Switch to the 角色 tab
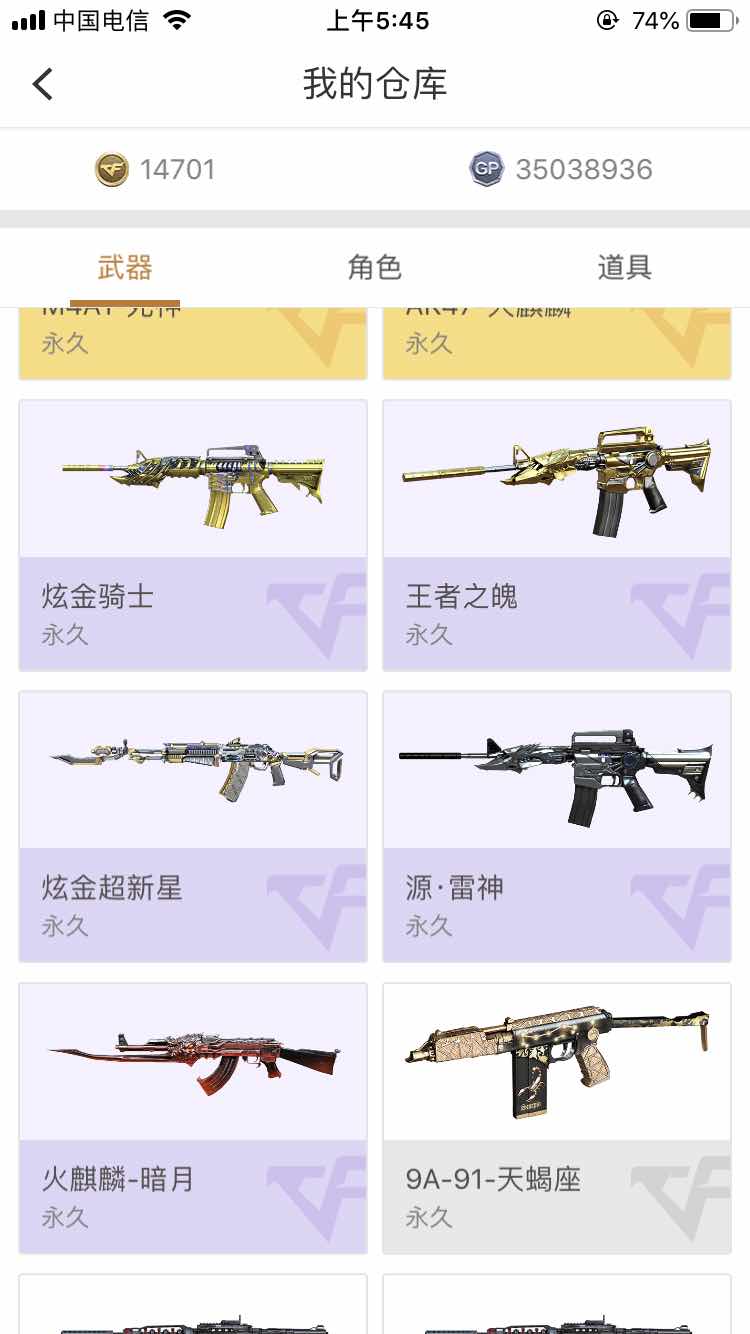 (x=374, y=267)
